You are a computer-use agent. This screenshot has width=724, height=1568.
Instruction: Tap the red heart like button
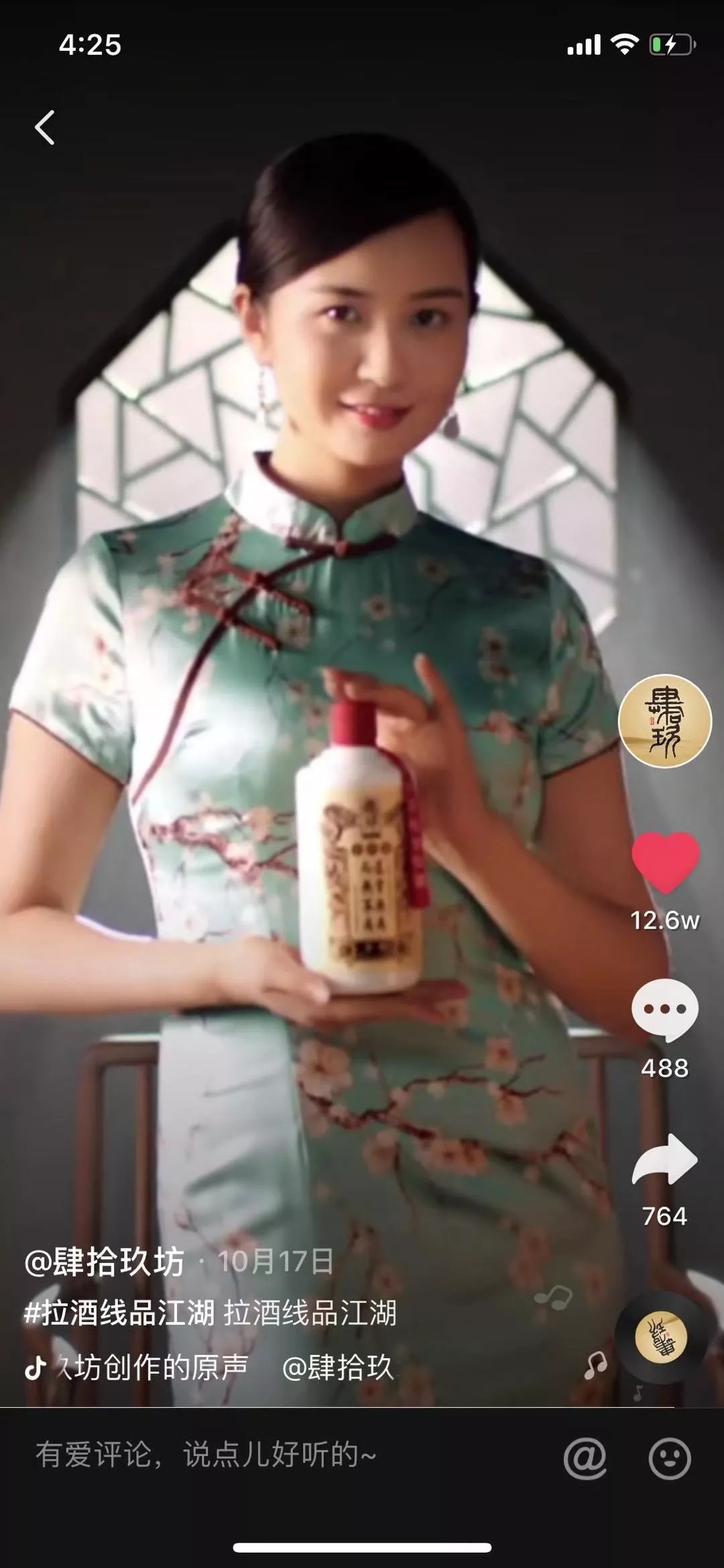tap(665, 863)
